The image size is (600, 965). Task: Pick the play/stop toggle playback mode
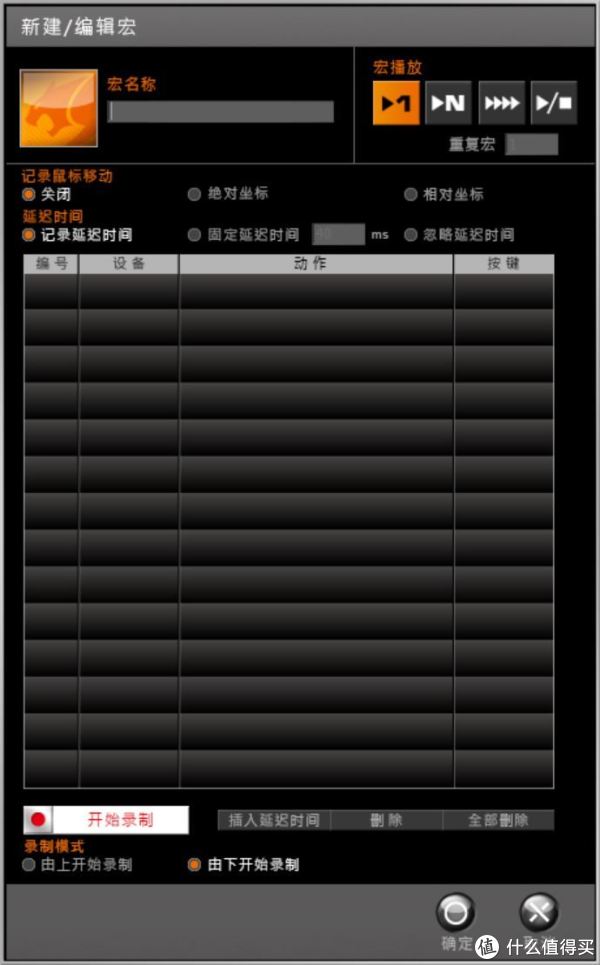point(554,103)
